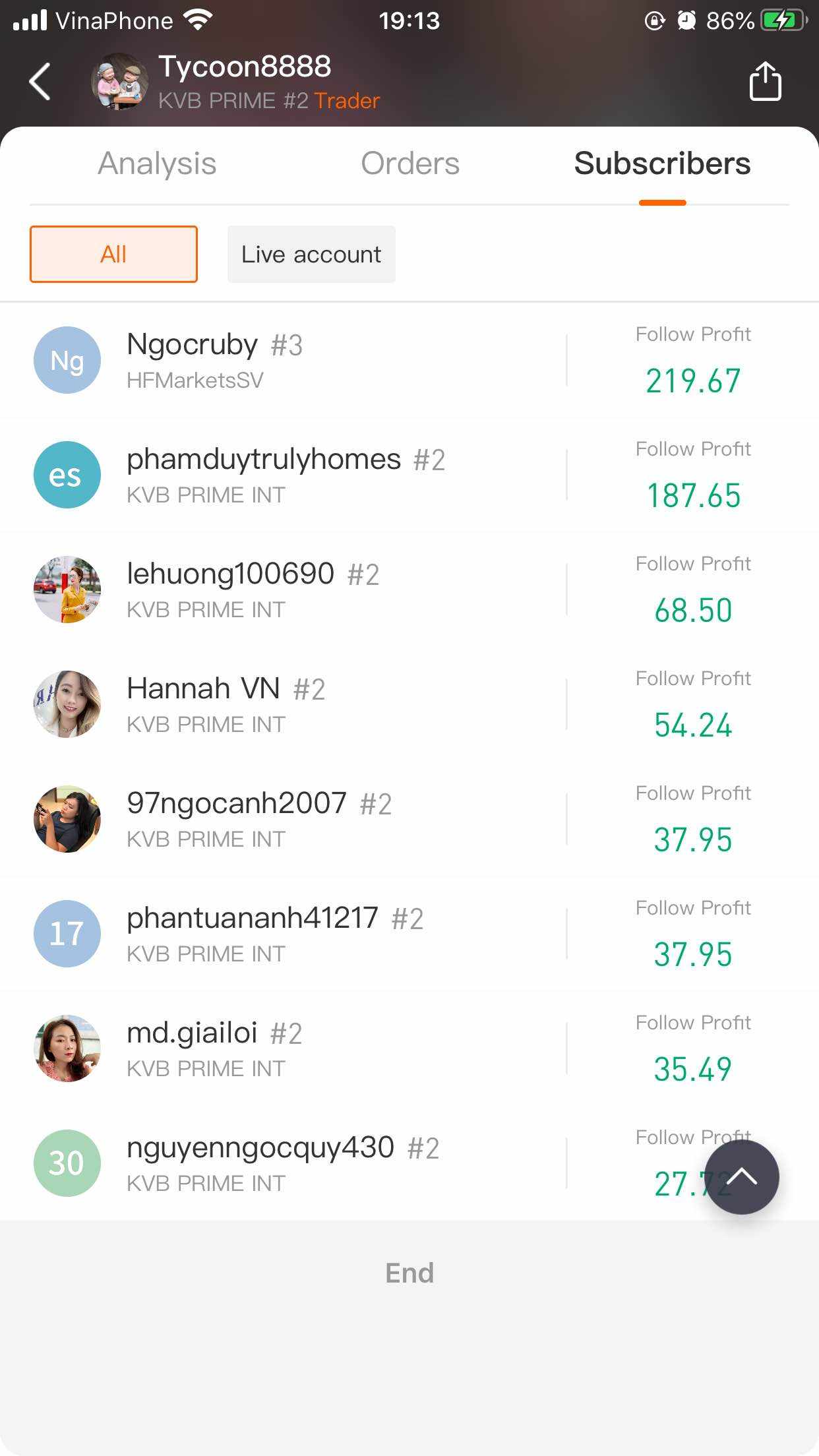This screenshot has height=1456, width=819.
Task: Tap the scroll-to-top floating button
Action: (x=742, y=1177)
